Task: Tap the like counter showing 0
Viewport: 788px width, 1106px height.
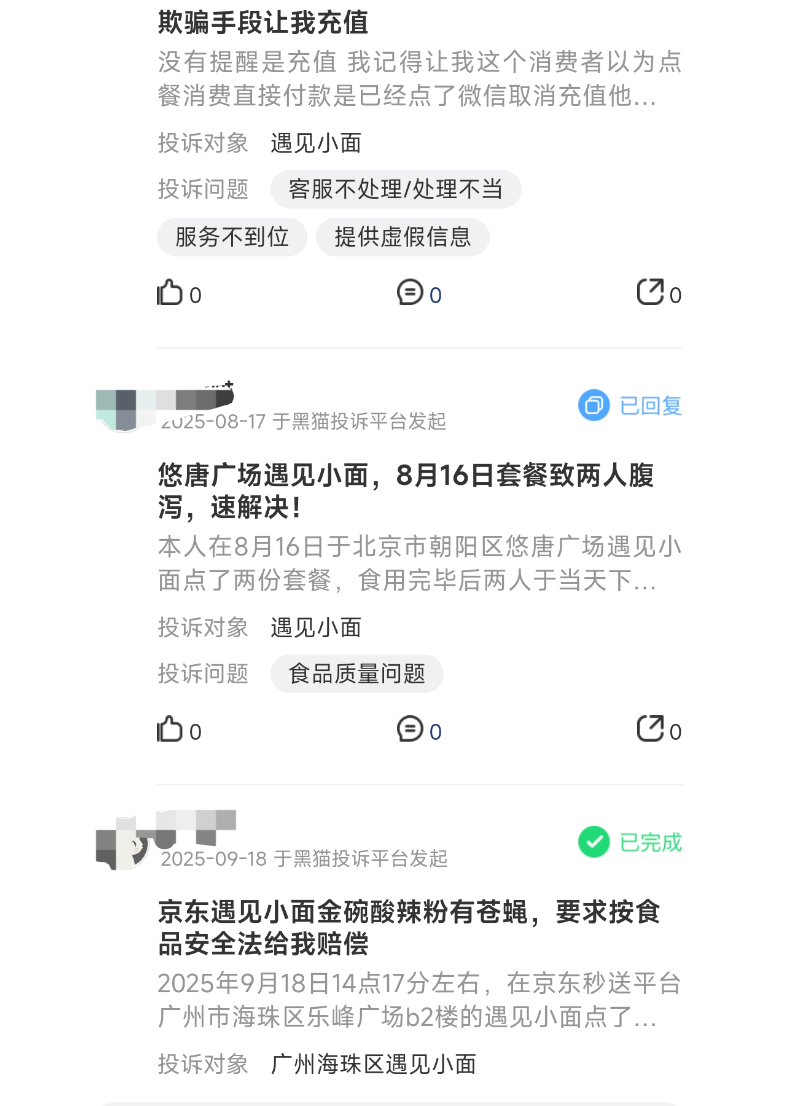Action: (x=198, y=295)
